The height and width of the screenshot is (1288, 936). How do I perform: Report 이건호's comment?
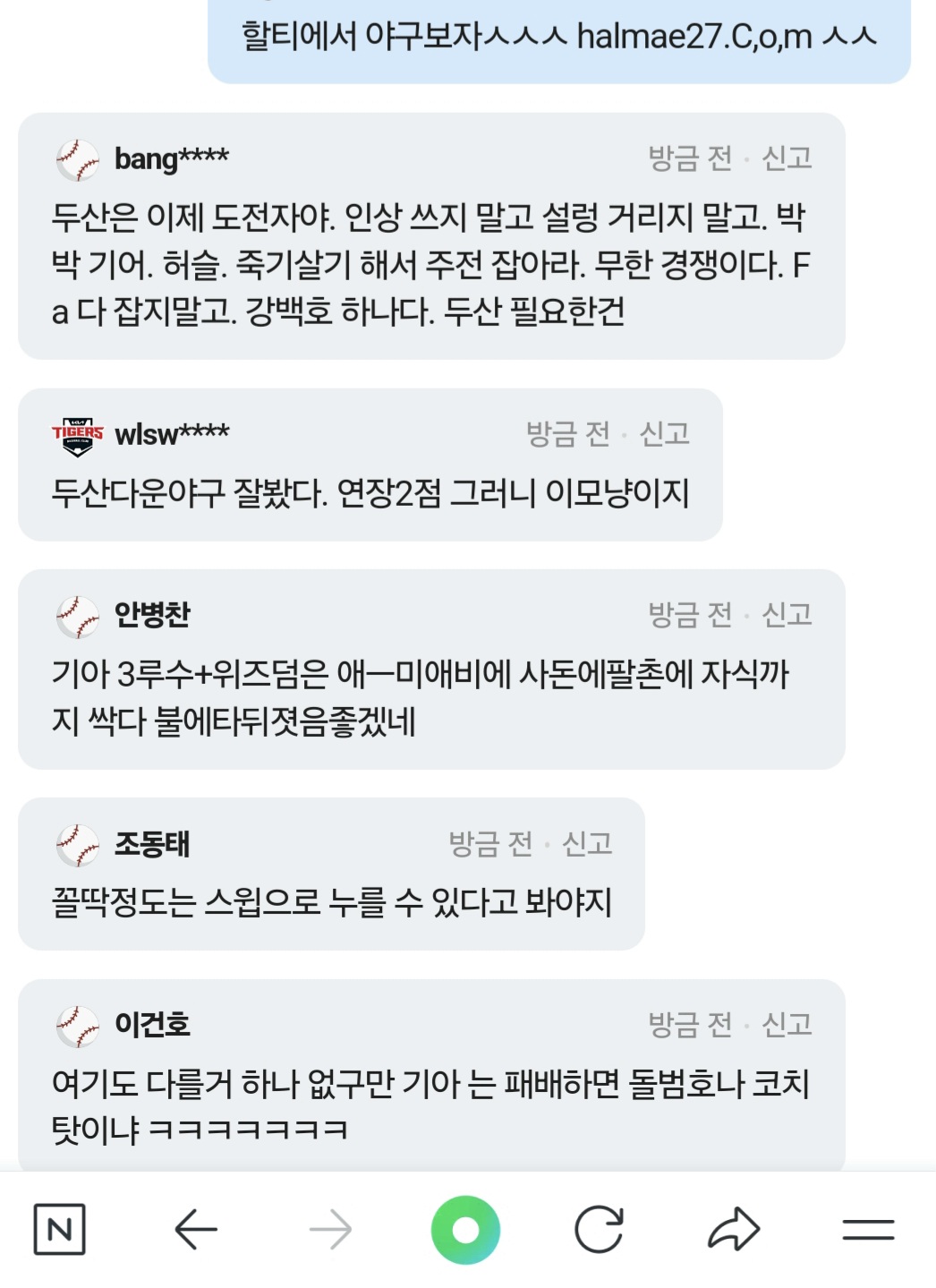[786, 1024]
